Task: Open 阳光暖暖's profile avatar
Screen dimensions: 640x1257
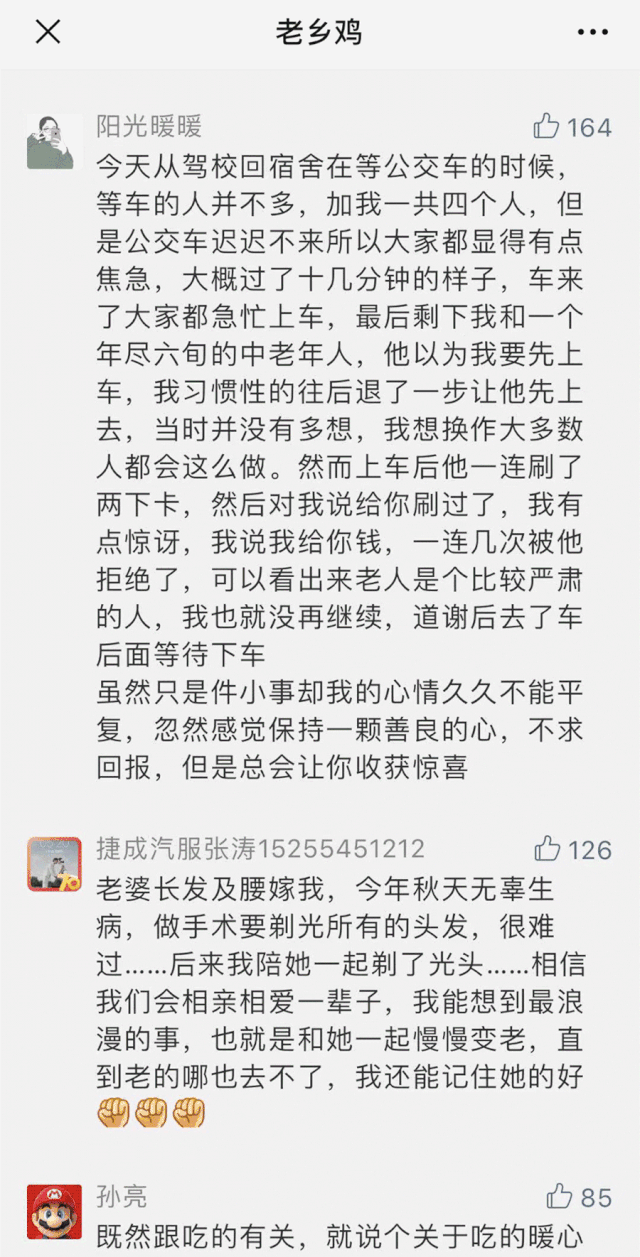Action: 54,141
